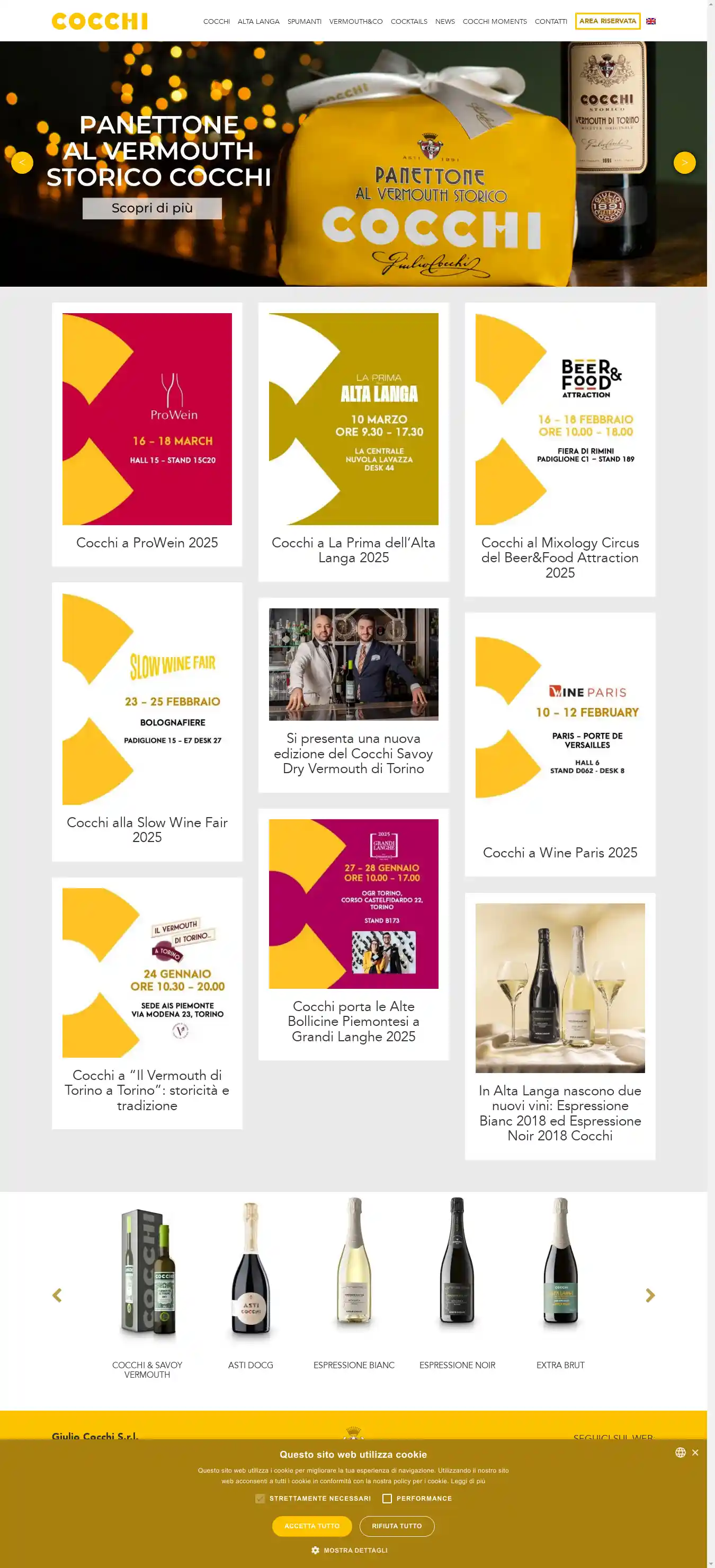Open the CONTATTI menu item

pos(551,21)
